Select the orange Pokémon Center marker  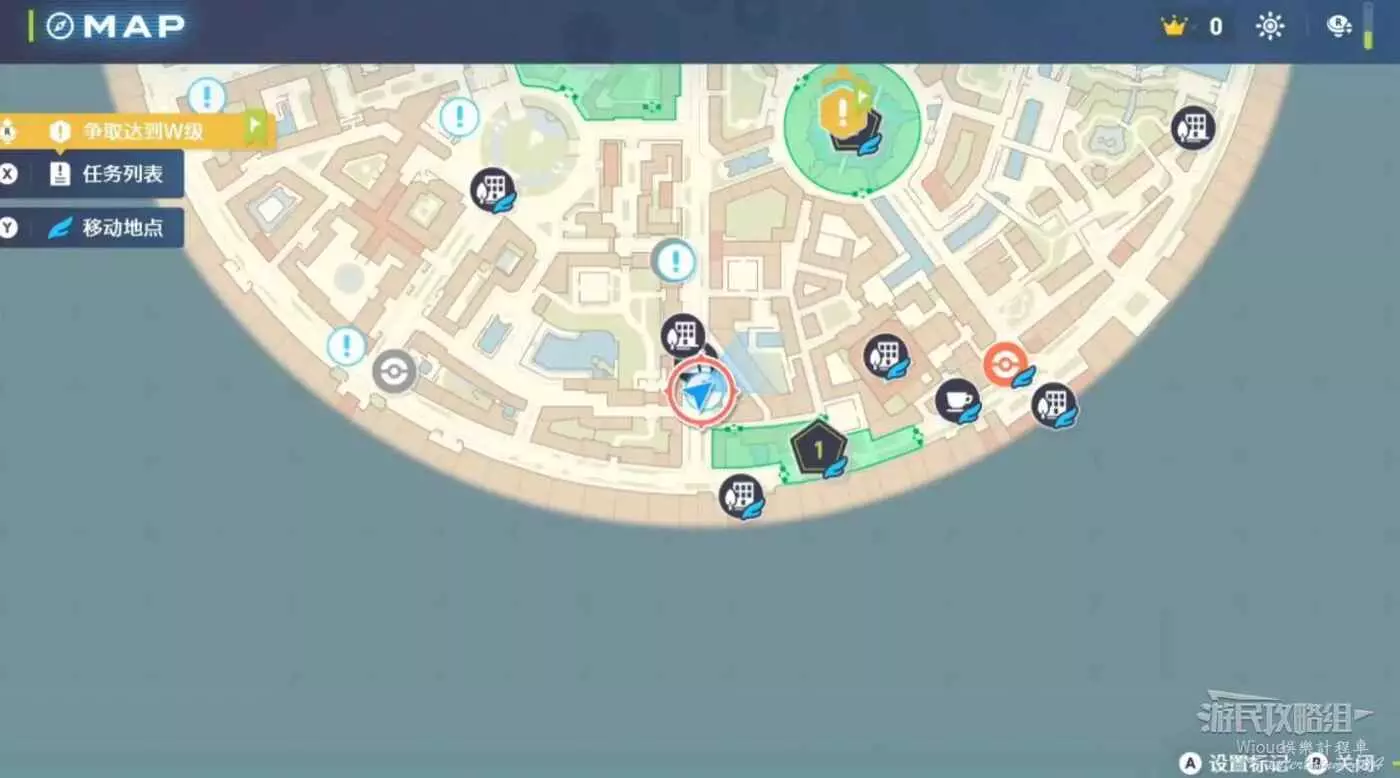coord(1003,364)
